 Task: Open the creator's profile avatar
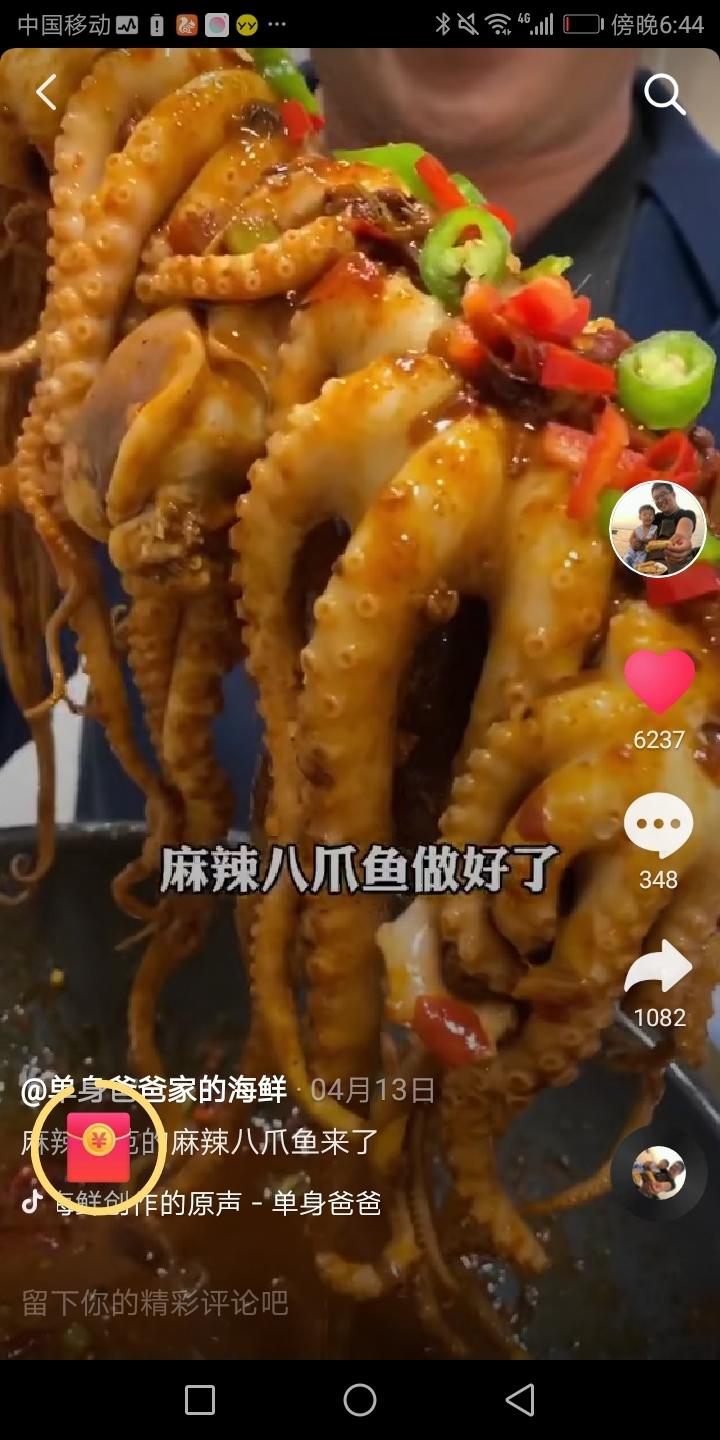pyautogui.click(x=658, y=529)
